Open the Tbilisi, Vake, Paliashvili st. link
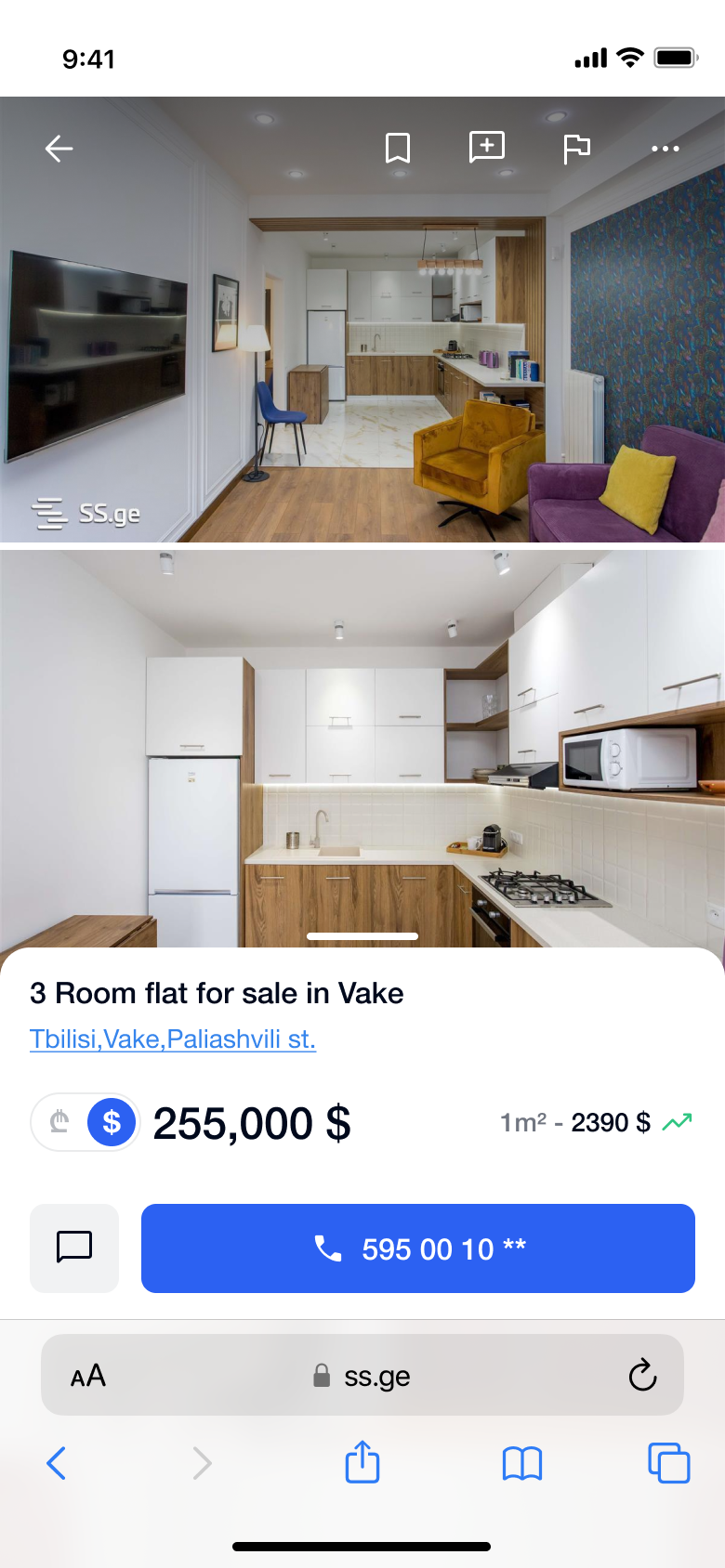 [x=173, y=1039]
